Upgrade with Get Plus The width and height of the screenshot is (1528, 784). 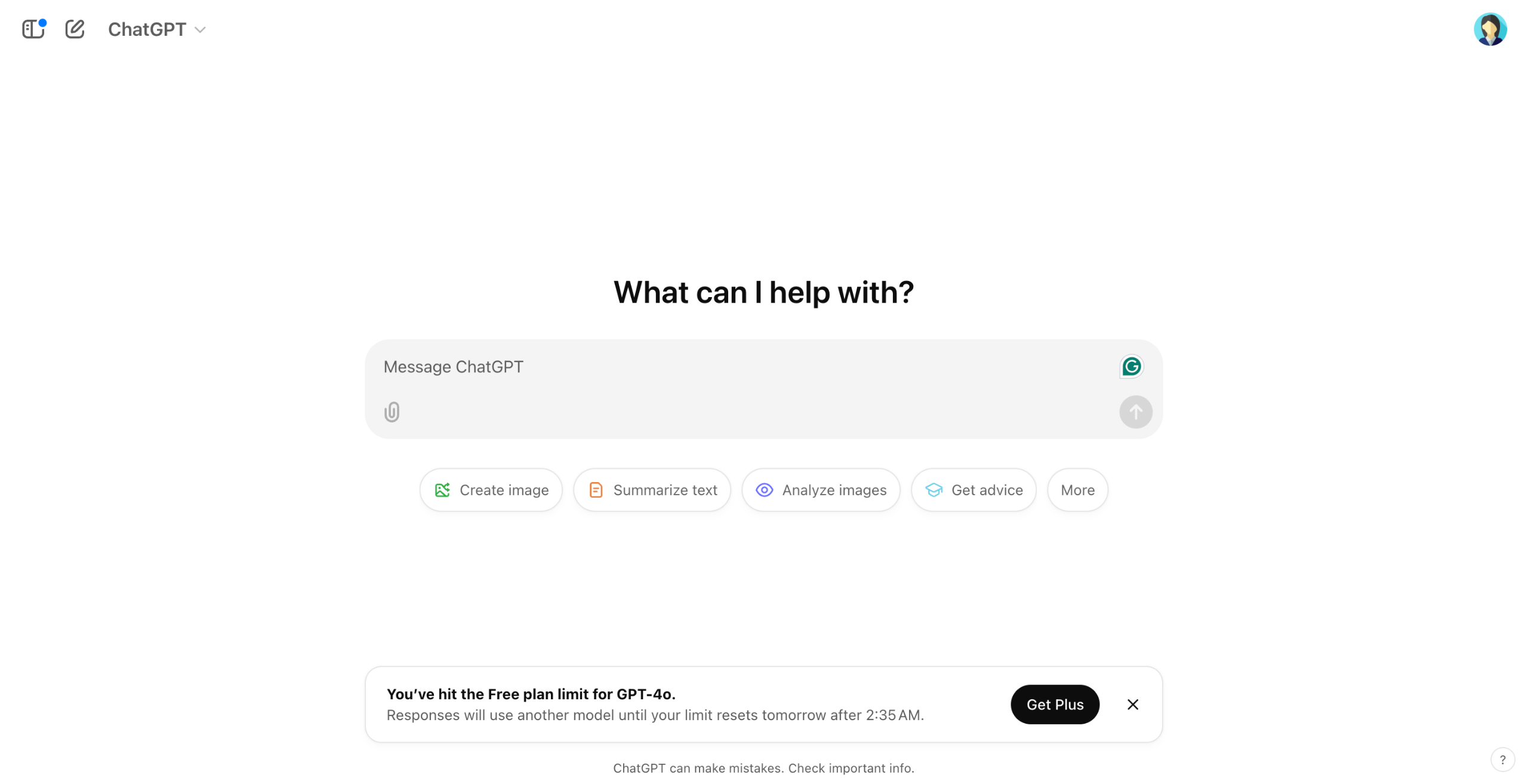tap(1054, 704)
